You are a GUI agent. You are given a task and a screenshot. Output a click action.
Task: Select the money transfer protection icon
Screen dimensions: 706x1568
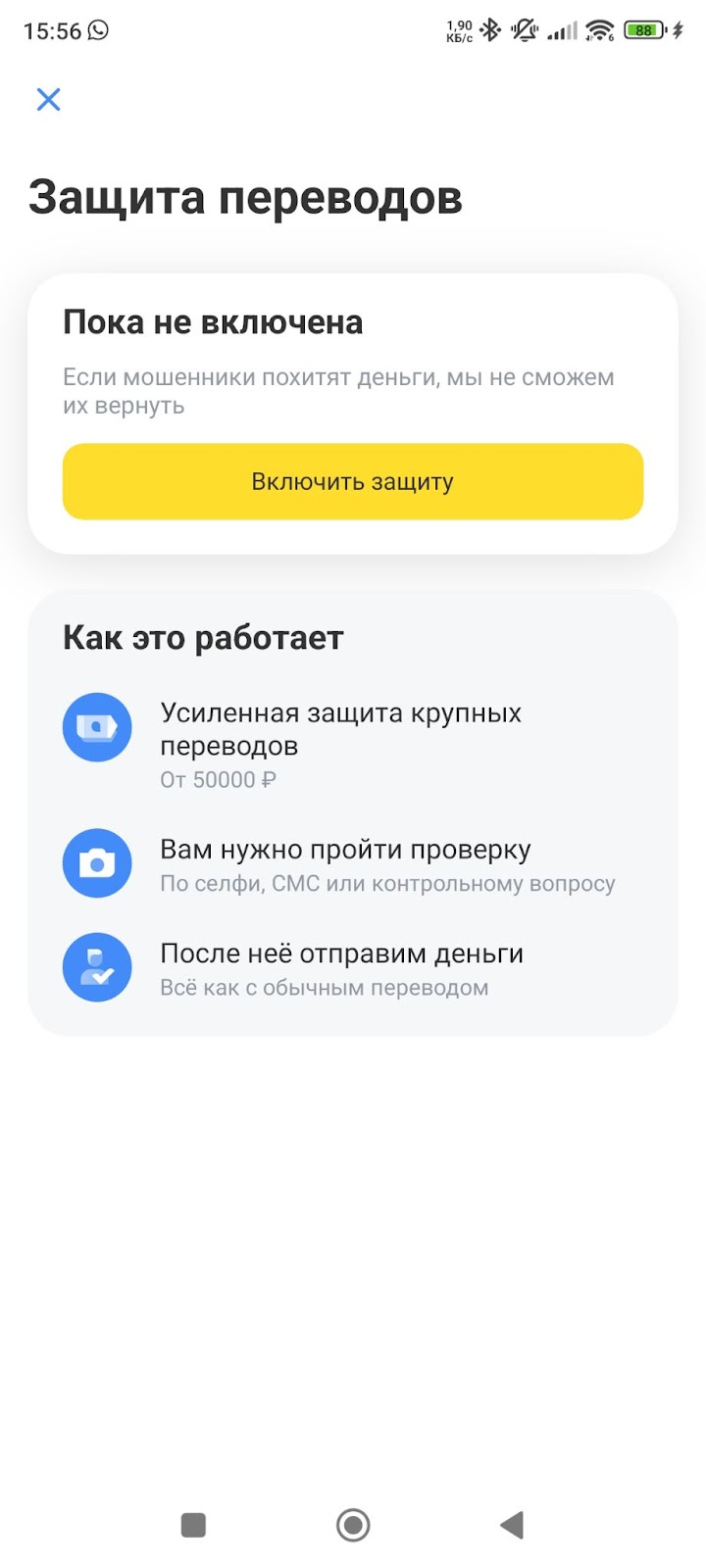coord(97,727)
